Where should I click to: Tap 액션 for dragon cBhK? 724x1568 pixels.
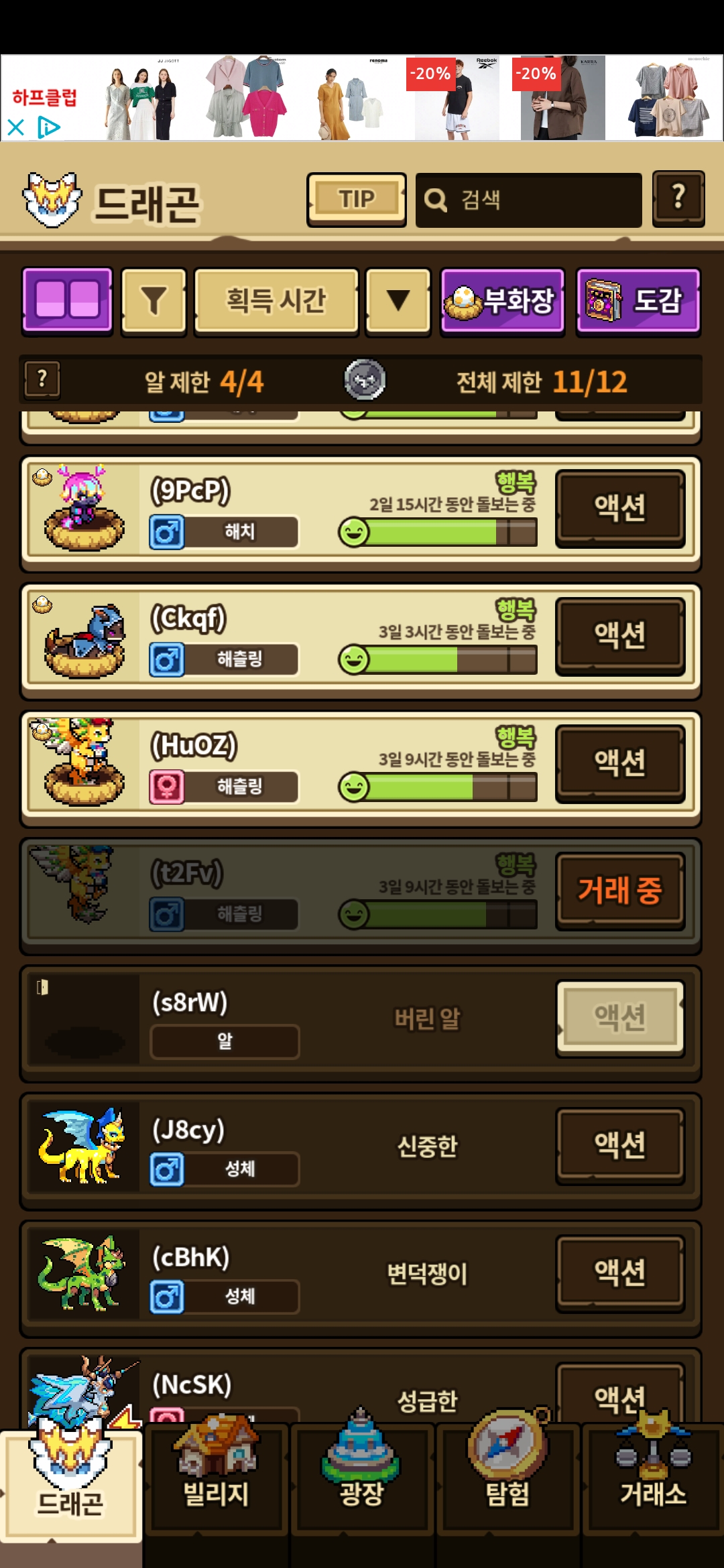(x=620, y=1272)
